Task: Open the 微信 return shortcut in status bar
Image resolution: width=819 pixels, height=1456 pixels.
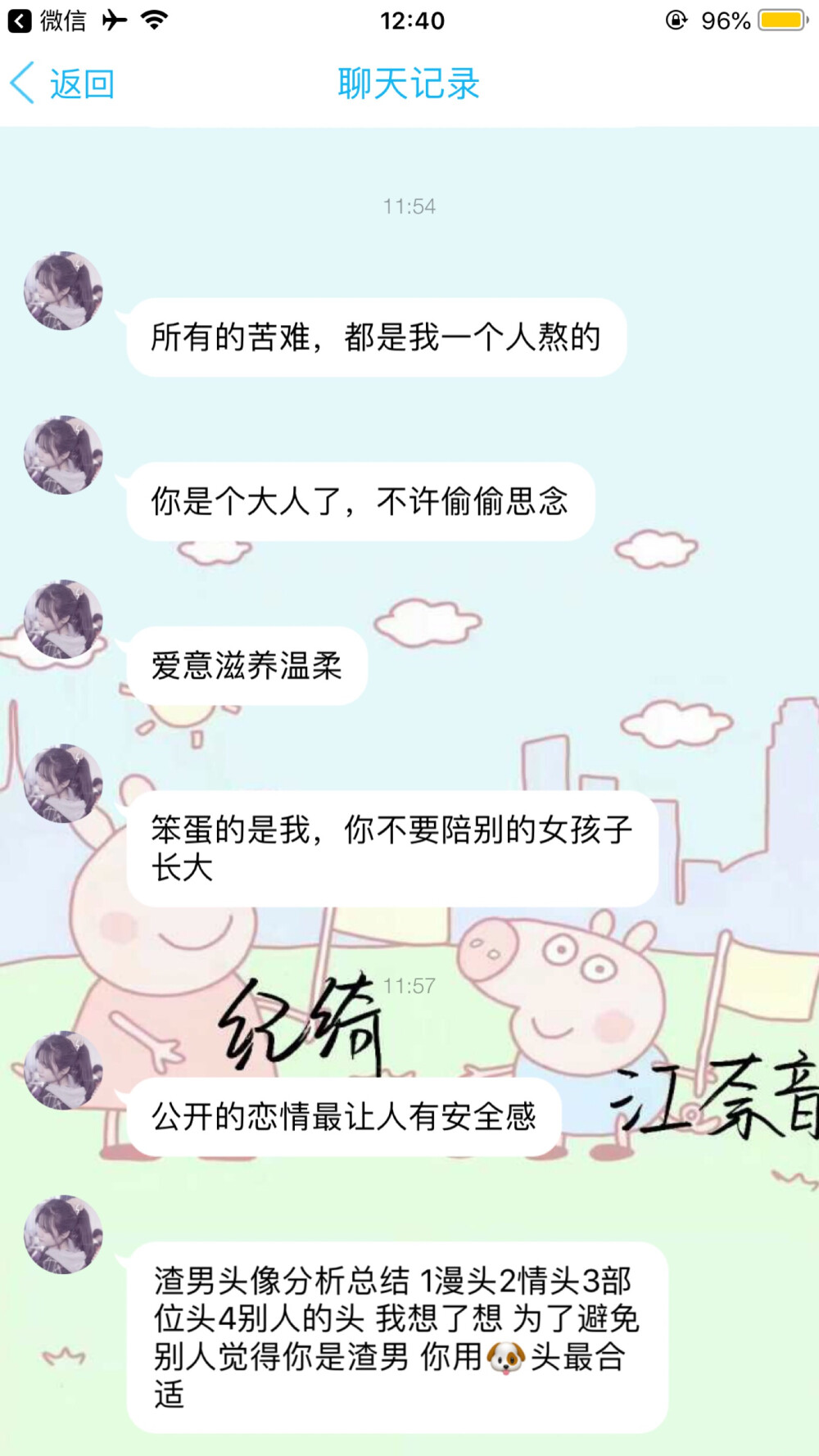Action: tap(49, 20)
